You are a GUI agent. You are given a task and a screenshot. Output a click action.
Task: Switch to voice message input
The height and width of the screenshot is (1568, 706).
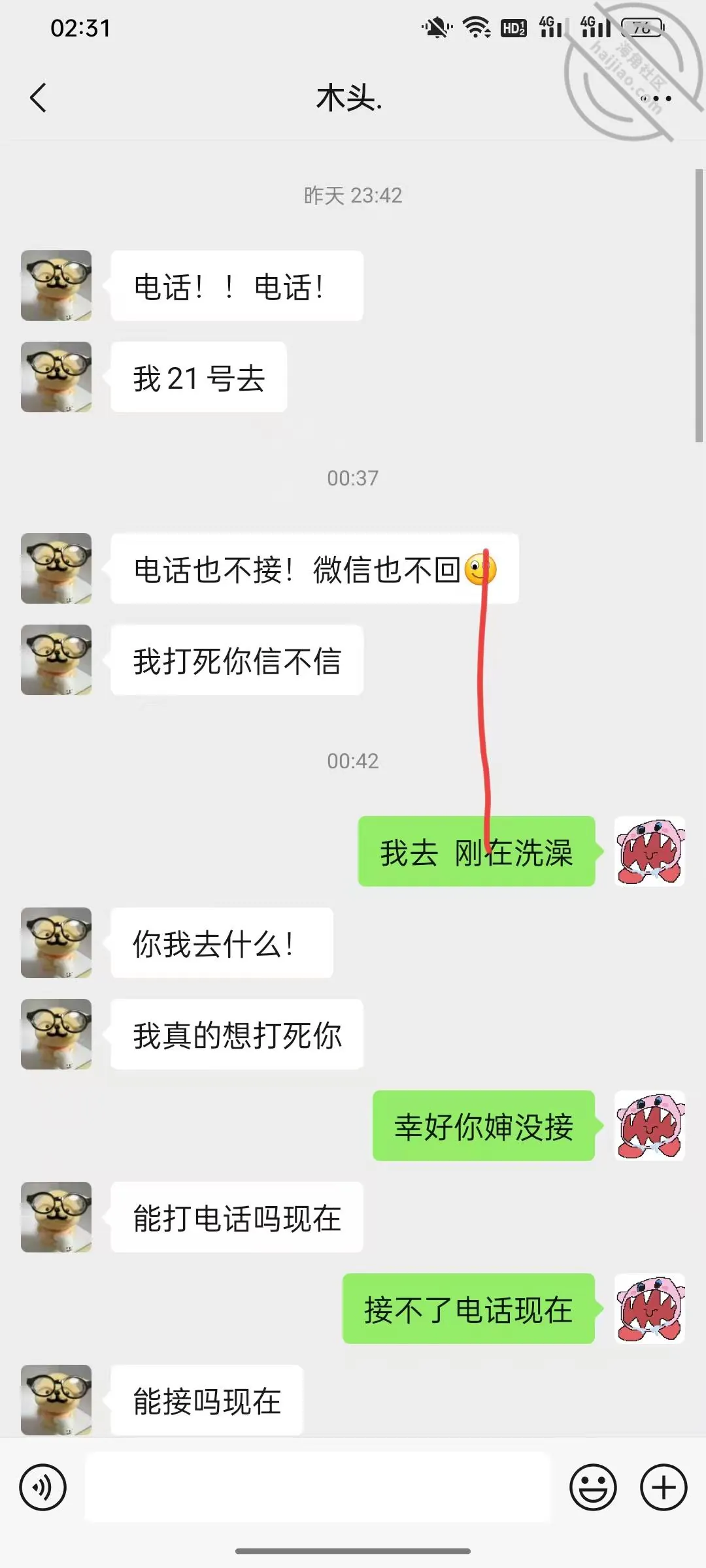click(43, 1488)
